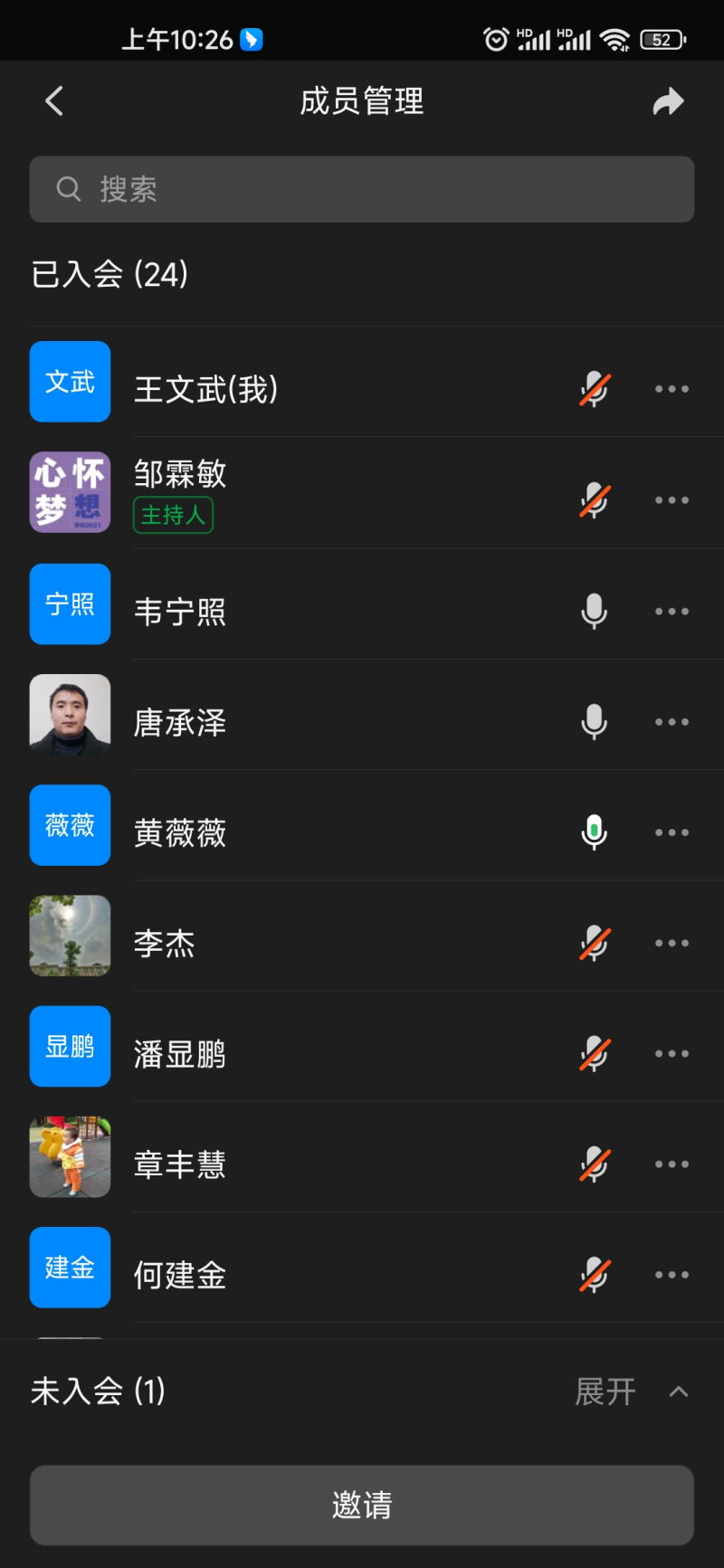Open more options for 章丰慧
724x1568 pixels.
point(672,1164)
